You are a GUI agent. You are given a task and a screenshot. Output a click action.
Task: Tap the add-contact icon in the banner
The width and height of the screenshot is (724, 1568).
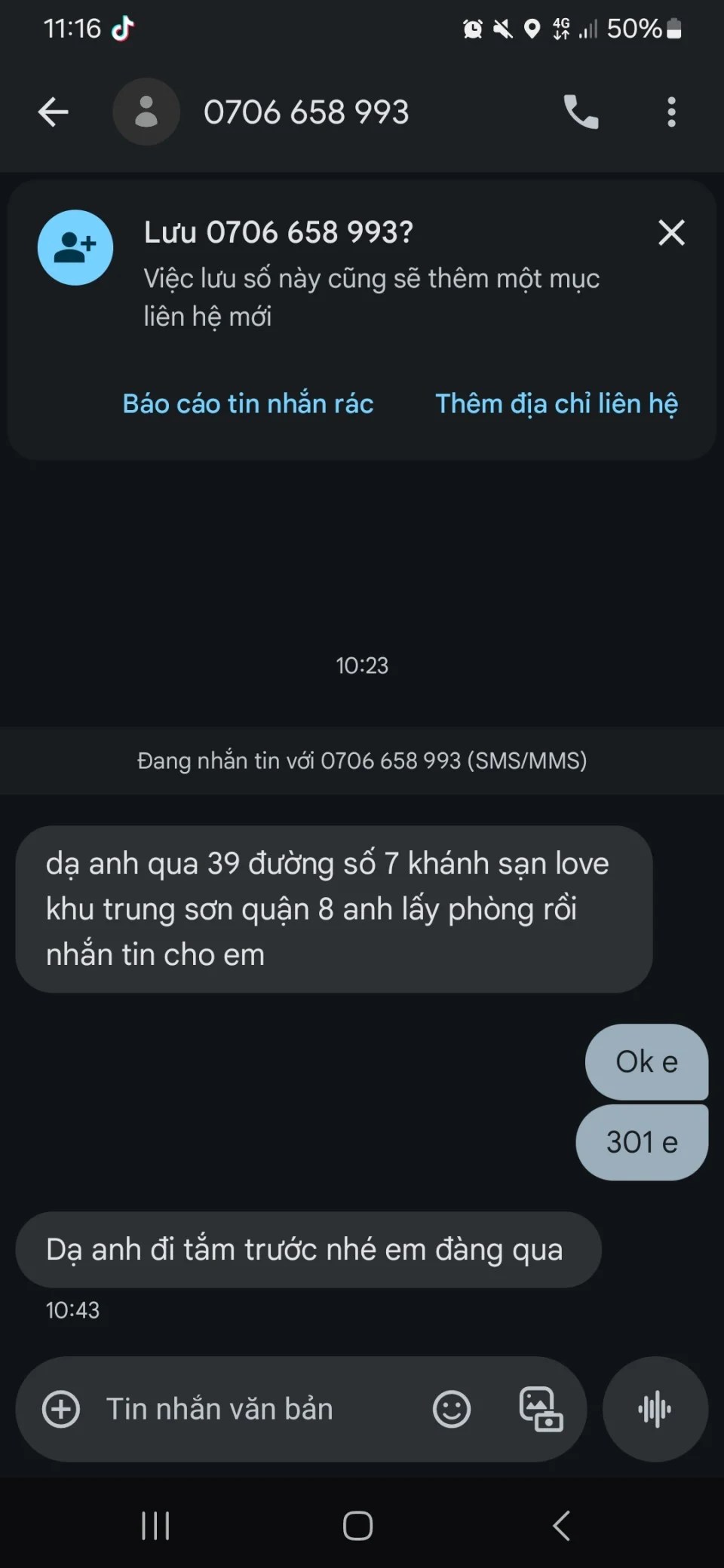(75, 248)
